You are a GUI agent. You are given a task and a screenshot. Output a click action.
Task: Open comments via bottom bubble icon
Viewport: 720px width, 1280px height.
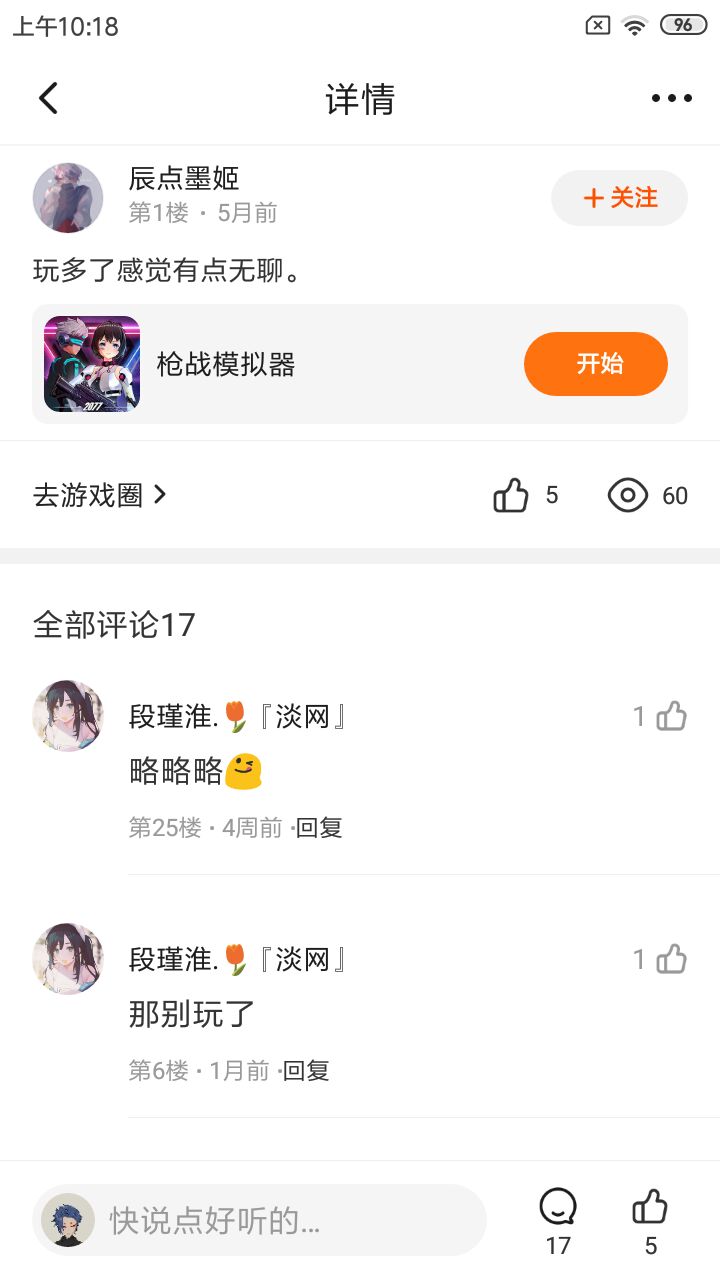click(557, 1208)
